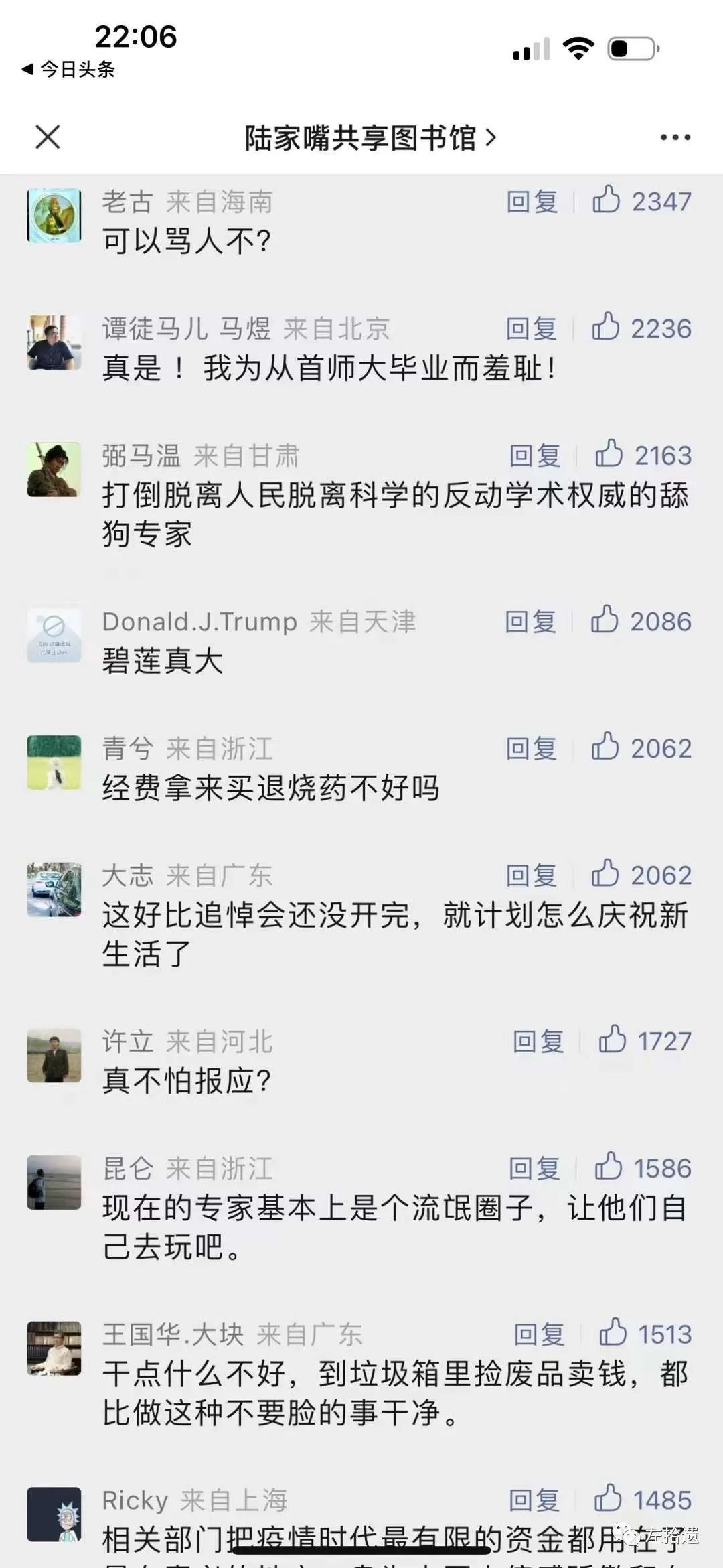Reply to Donald.J.Trump's comment

pos(530,622)
